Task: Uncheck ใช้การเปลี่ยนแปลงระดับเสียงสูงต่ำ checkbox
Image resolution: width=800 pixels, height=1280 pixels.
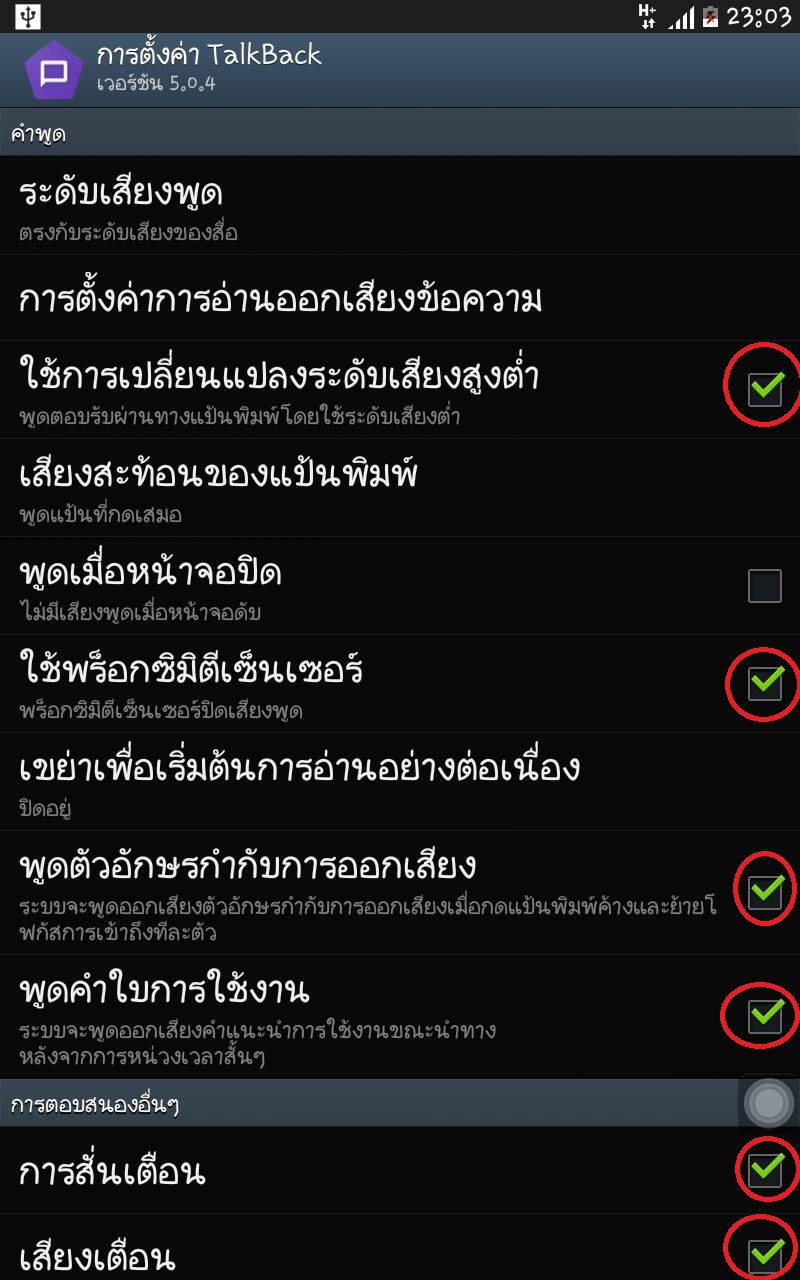Action: click(765, 389)
